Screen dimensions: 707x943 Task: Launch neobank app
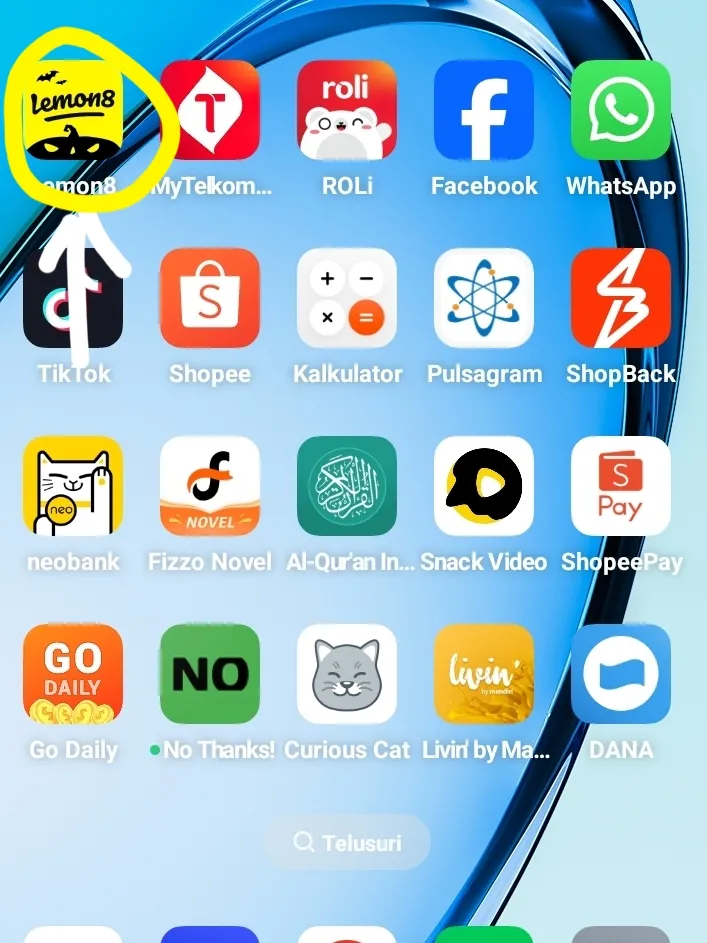point(73,486)
